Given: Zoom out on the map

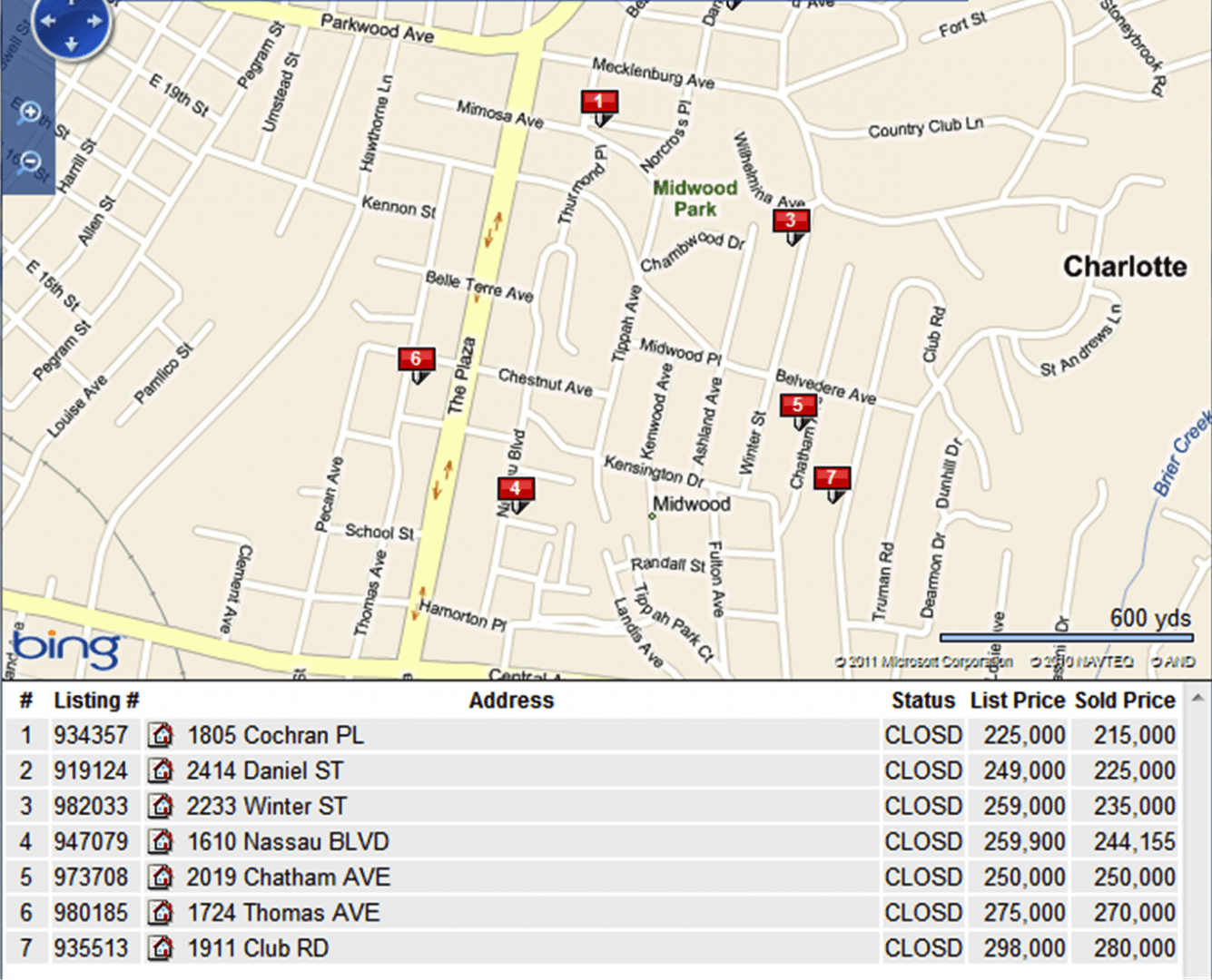Looking at the screenshot, I should (30, 163).
